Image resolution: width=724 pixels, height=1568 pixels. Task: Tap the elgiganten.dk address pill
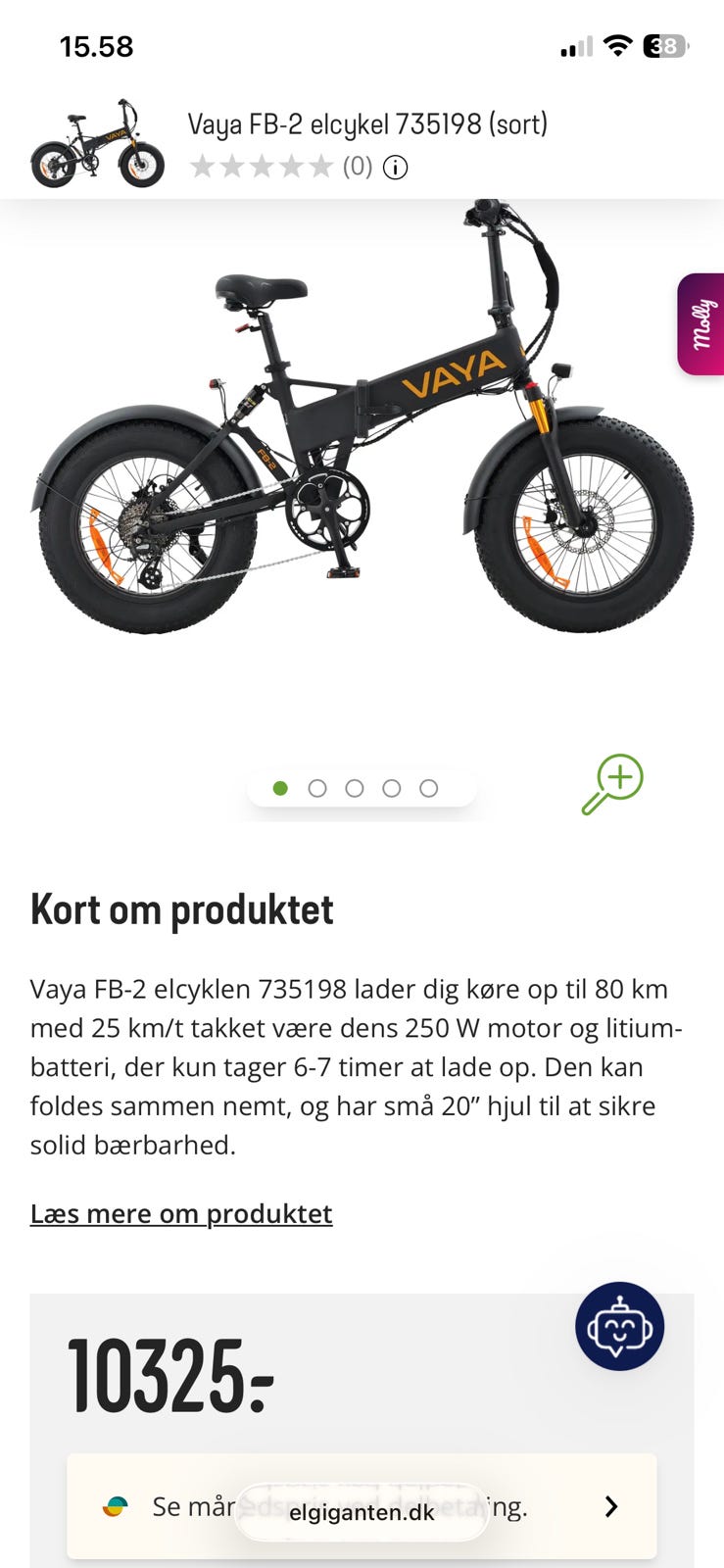pos(362,1512)
